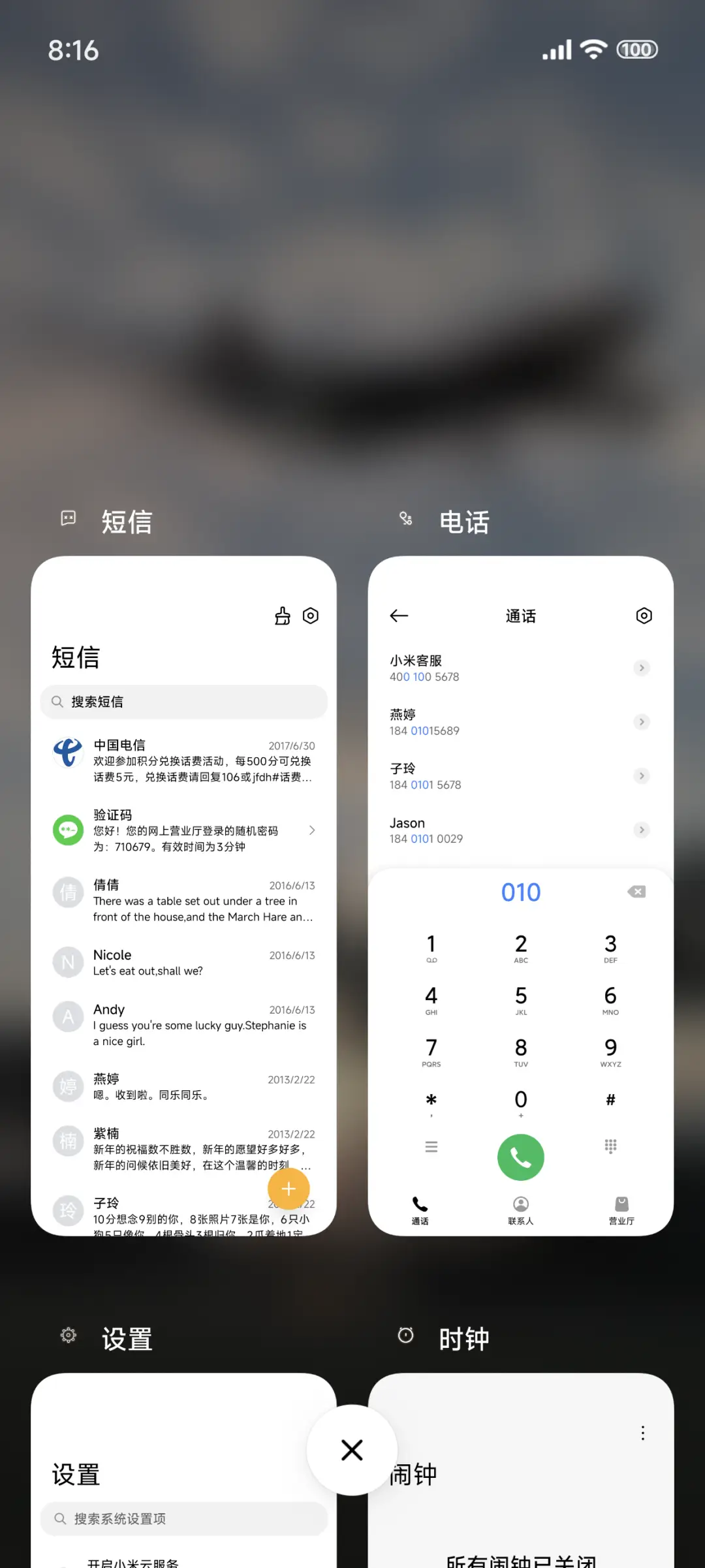Tap the back arrow on the 通话 screen

point(399,616)
